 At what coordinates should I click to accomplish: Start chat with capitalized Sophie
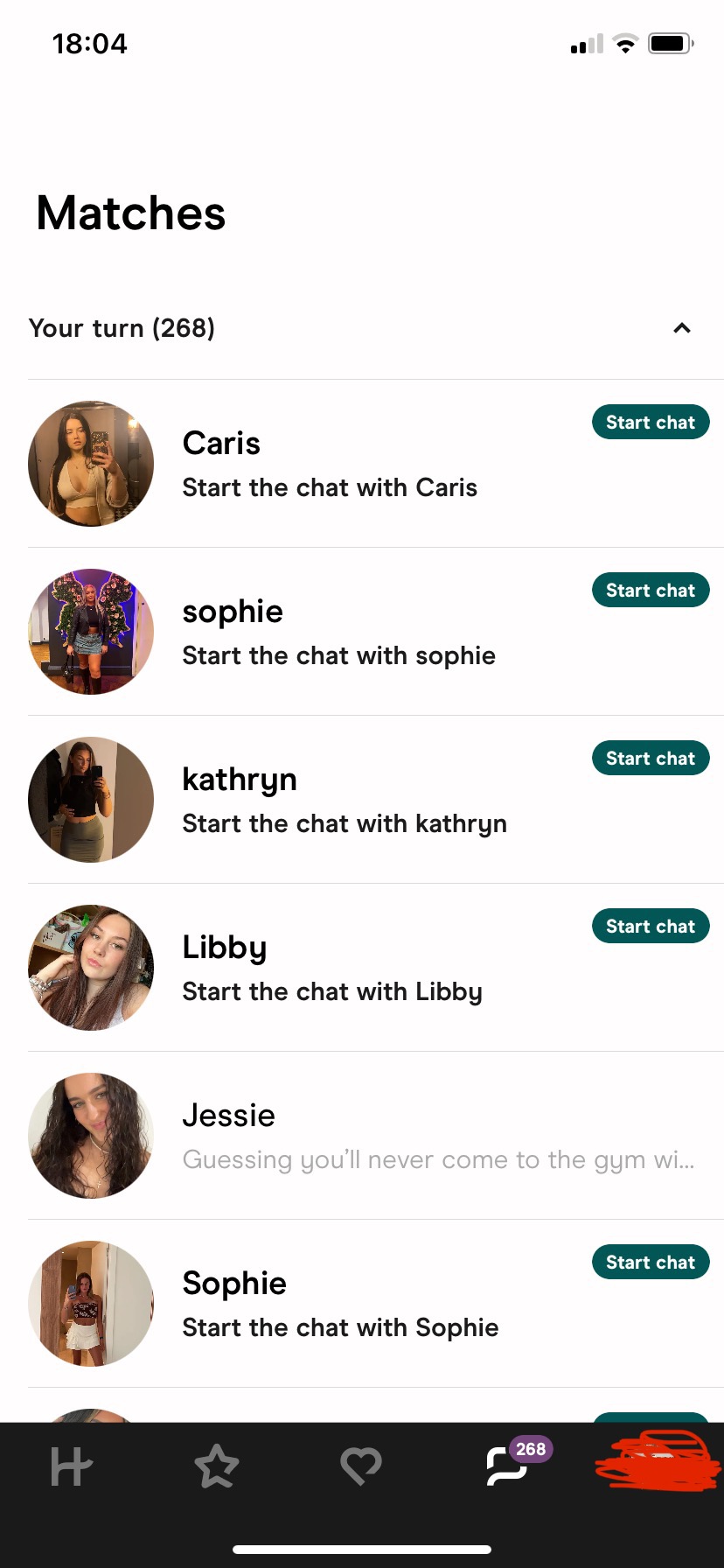pos(650,1263)
